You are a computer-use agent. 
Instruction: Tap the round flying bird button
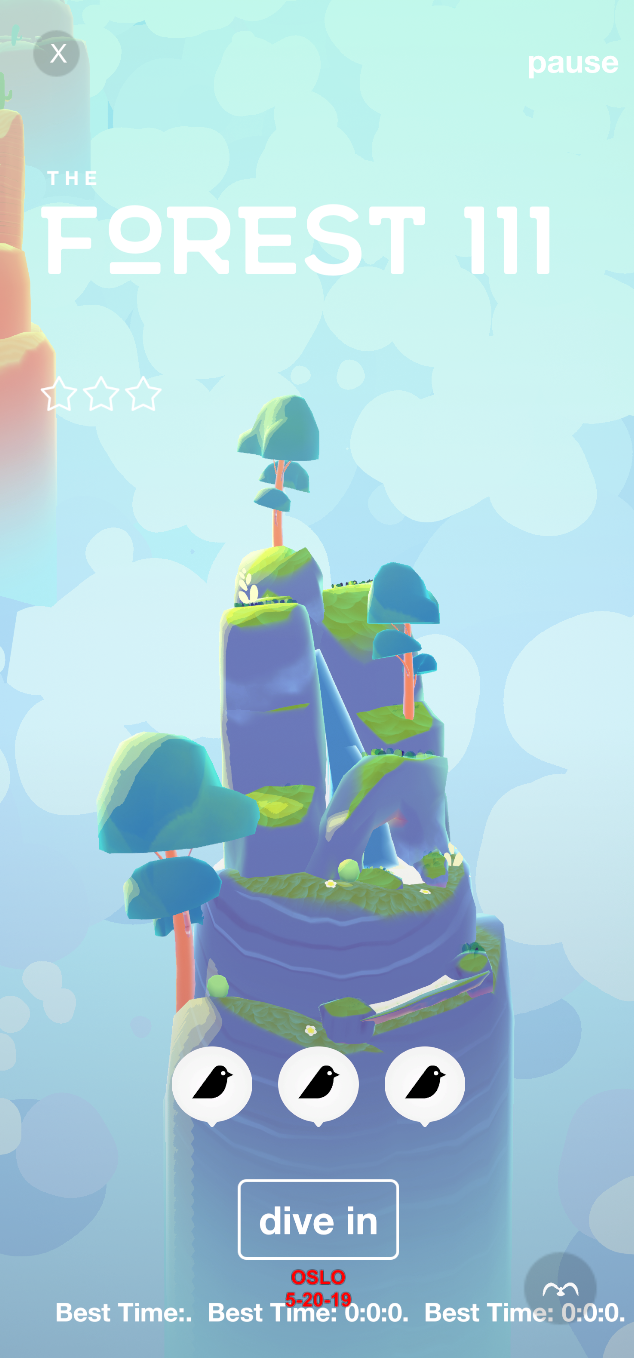(560, 1289)
